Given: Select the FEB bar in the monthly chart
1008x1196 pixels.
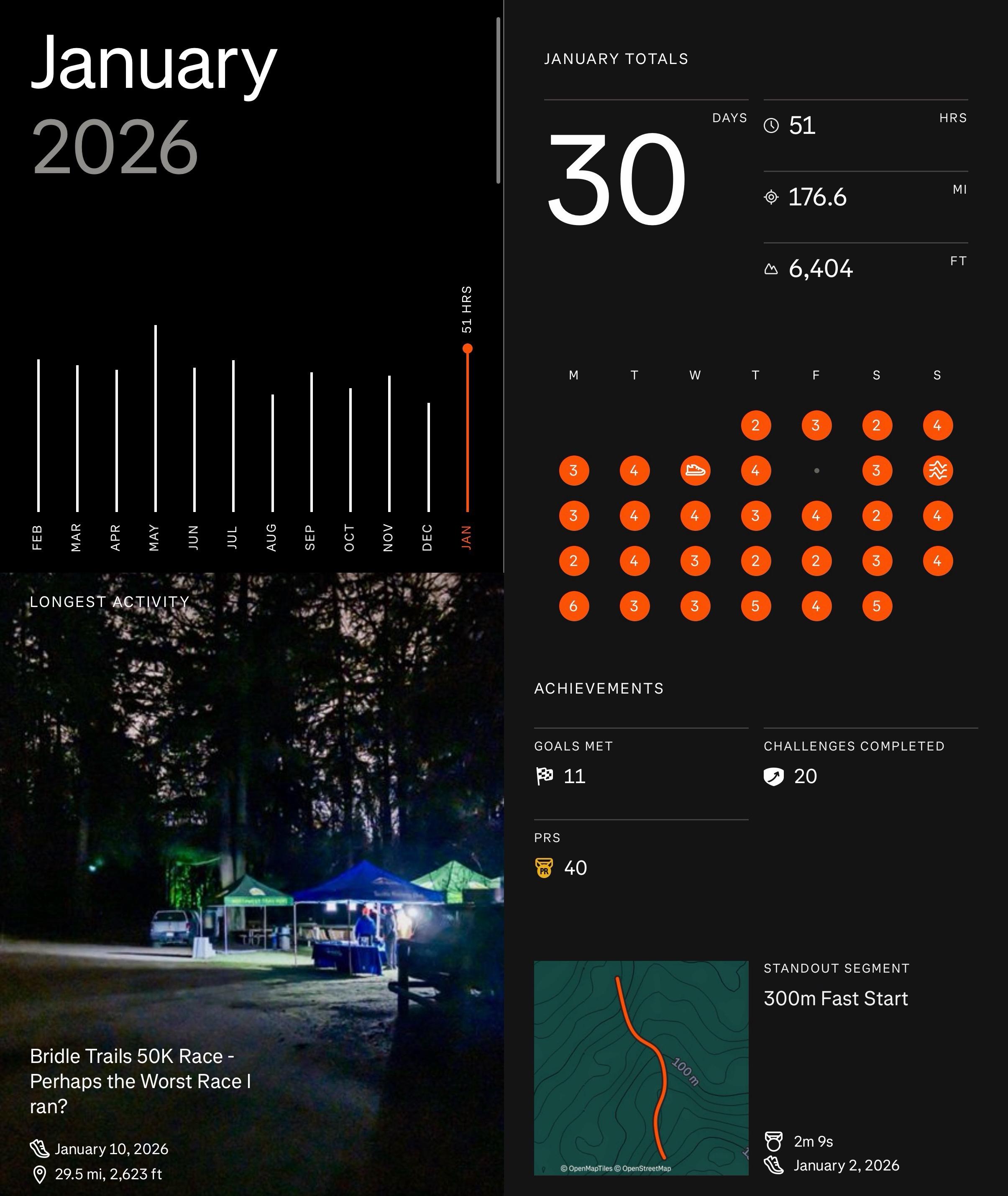Looking at the screenshot, I should [38, 435].
